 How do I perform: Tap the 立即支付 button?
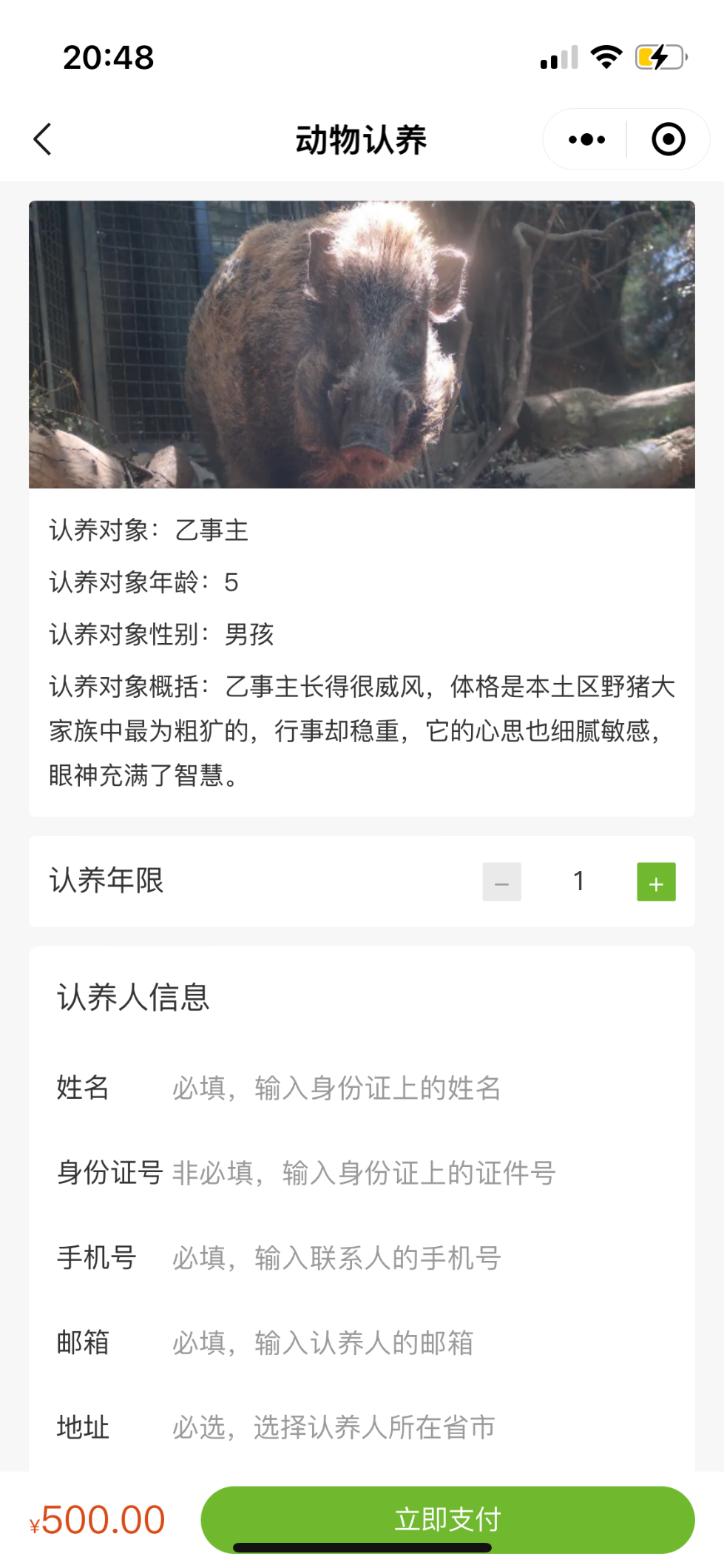447,1519
